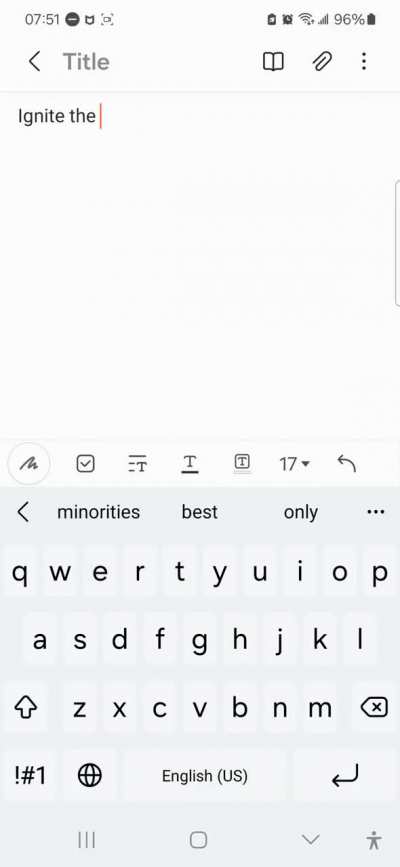Image resolution: width=400 pixels, height=867 pixels.
Task: Collapse suggestions with the keyboard's back chevron
Action: point(23,512)
